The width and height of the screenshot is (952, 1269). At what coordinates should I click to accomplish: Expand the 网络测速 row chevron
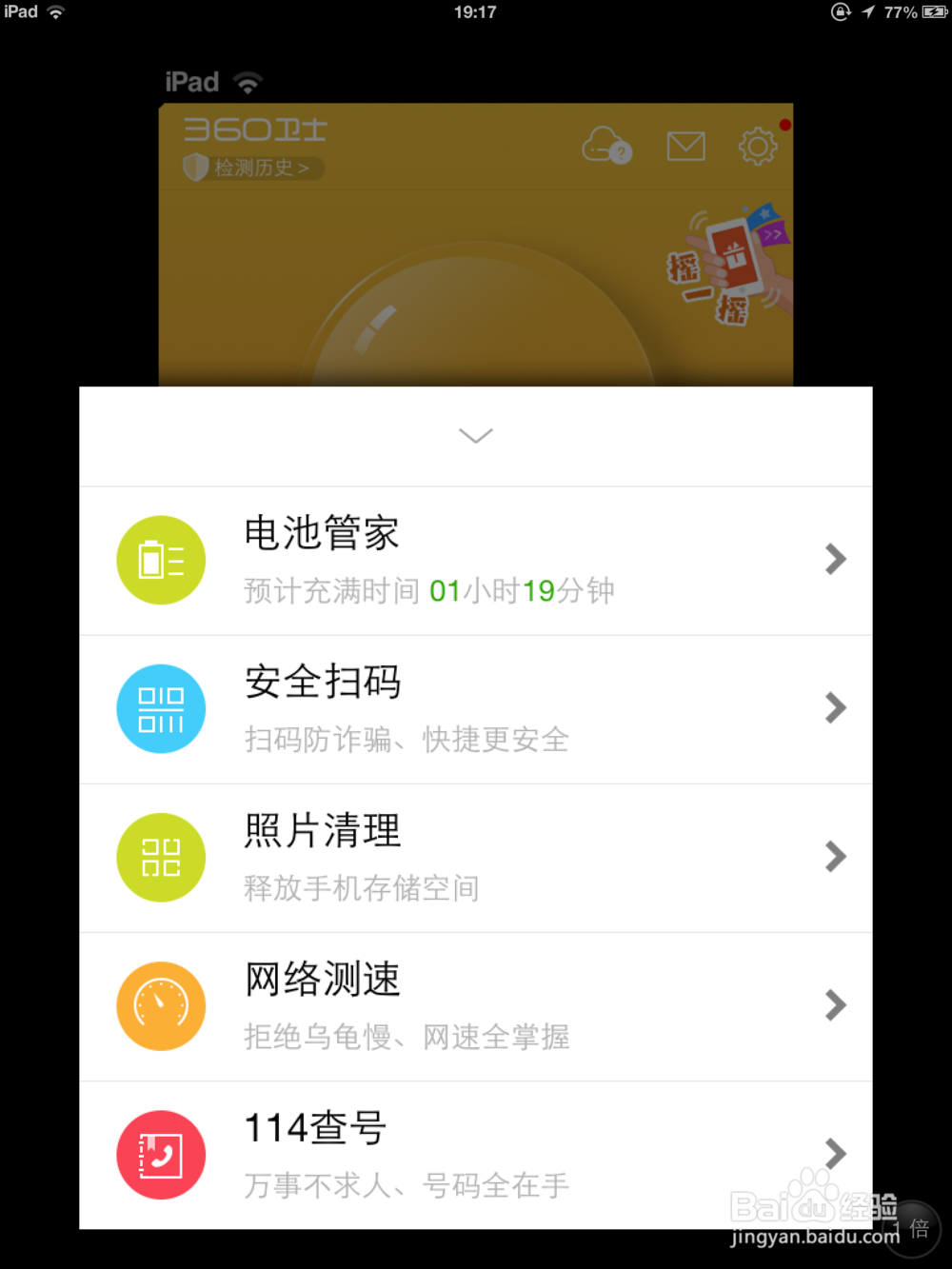pyautogui.click(x=835, y=1006)
